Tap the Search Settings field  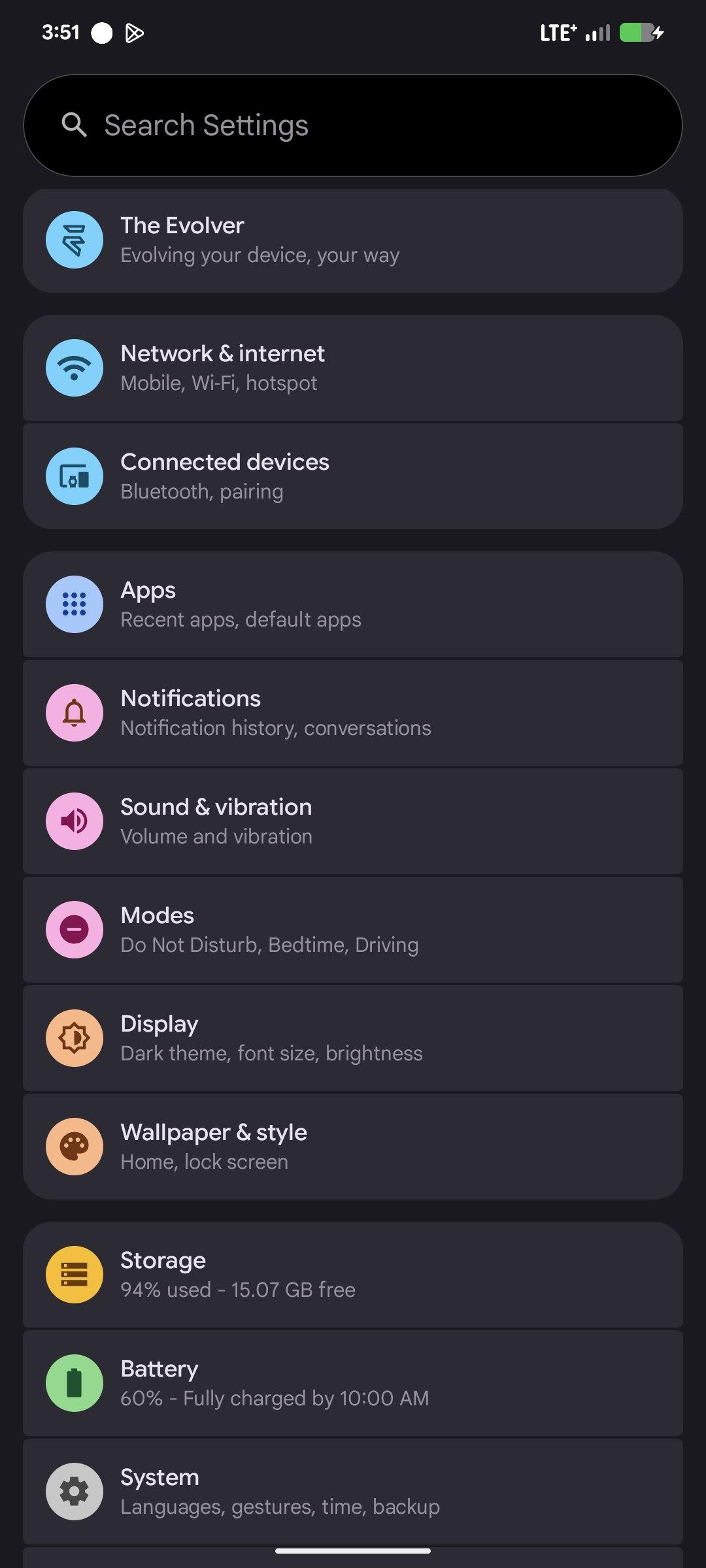point(353,125)
